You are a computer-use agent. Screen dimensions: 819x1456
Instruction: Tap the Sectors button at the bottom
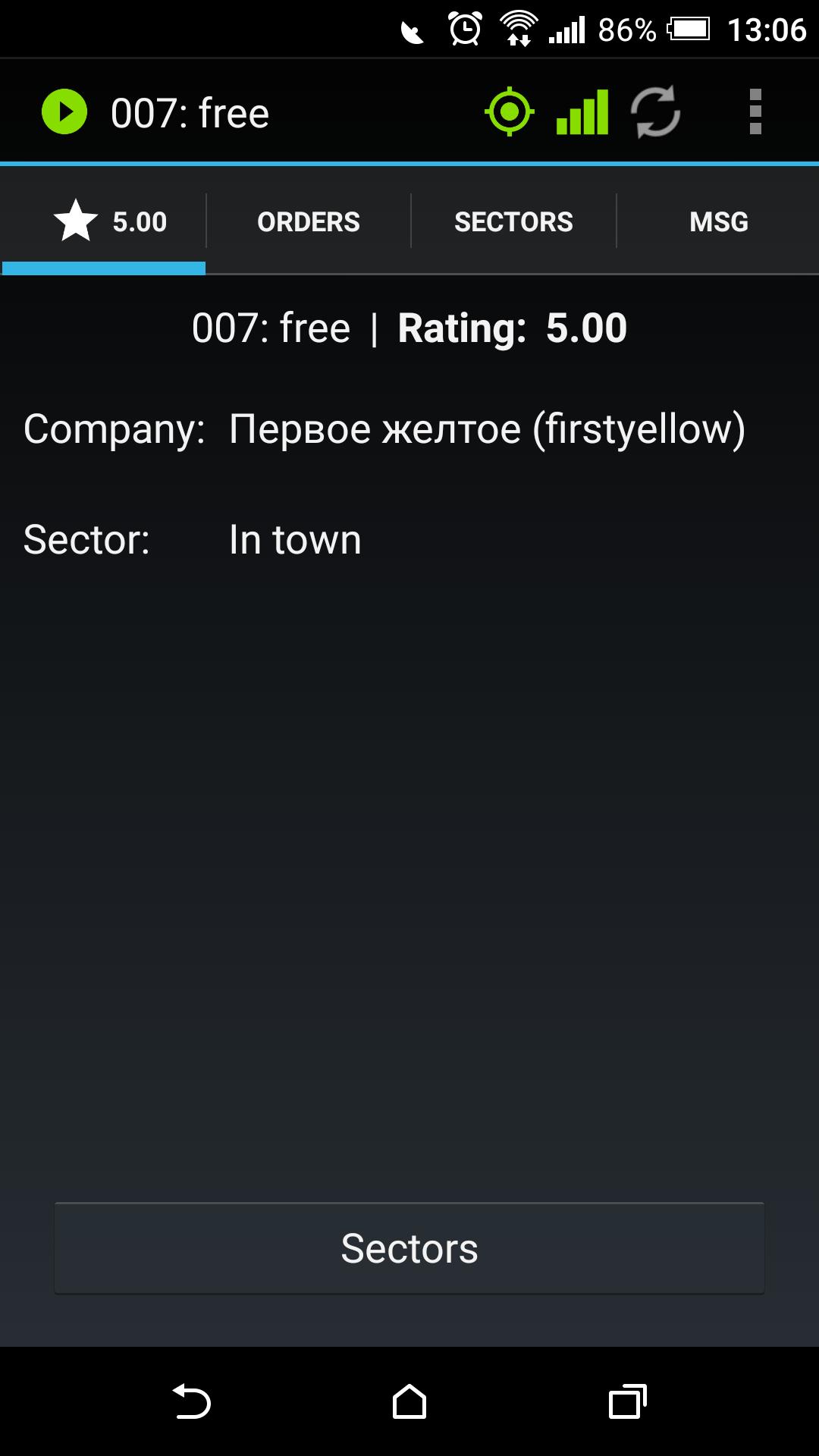[x=409, y=1247]
